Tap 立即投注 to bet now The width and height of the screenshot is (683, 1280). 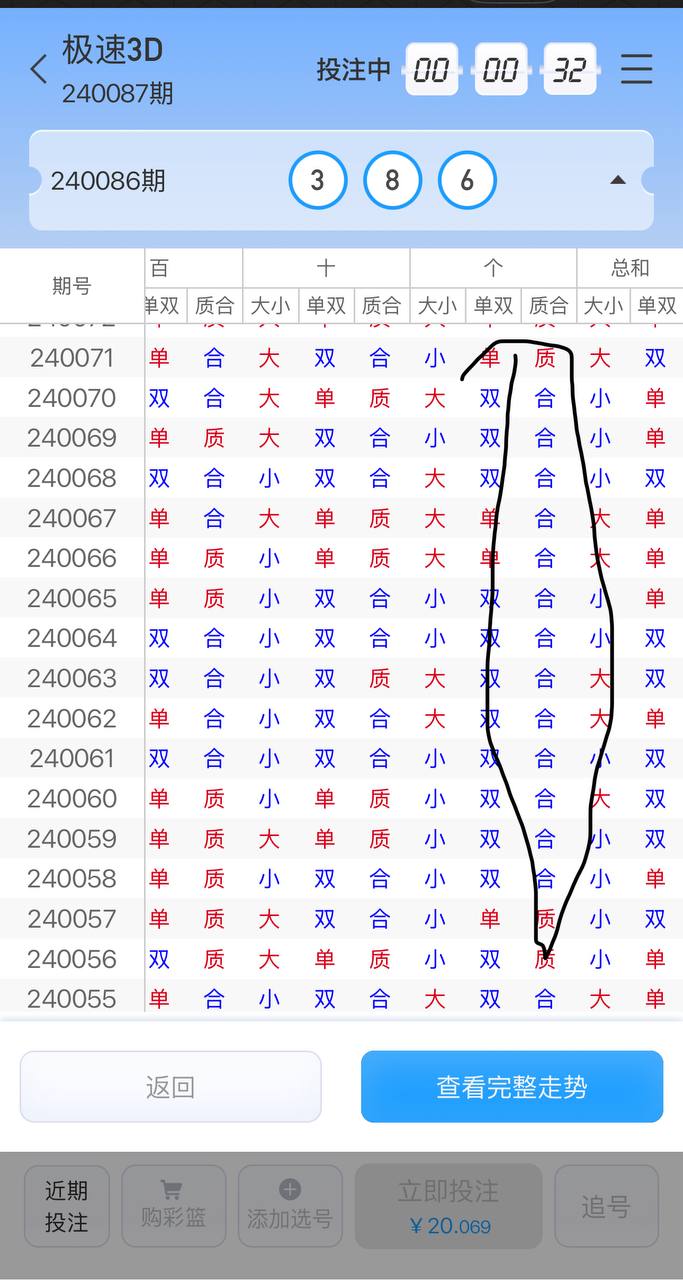point(448,1206)
